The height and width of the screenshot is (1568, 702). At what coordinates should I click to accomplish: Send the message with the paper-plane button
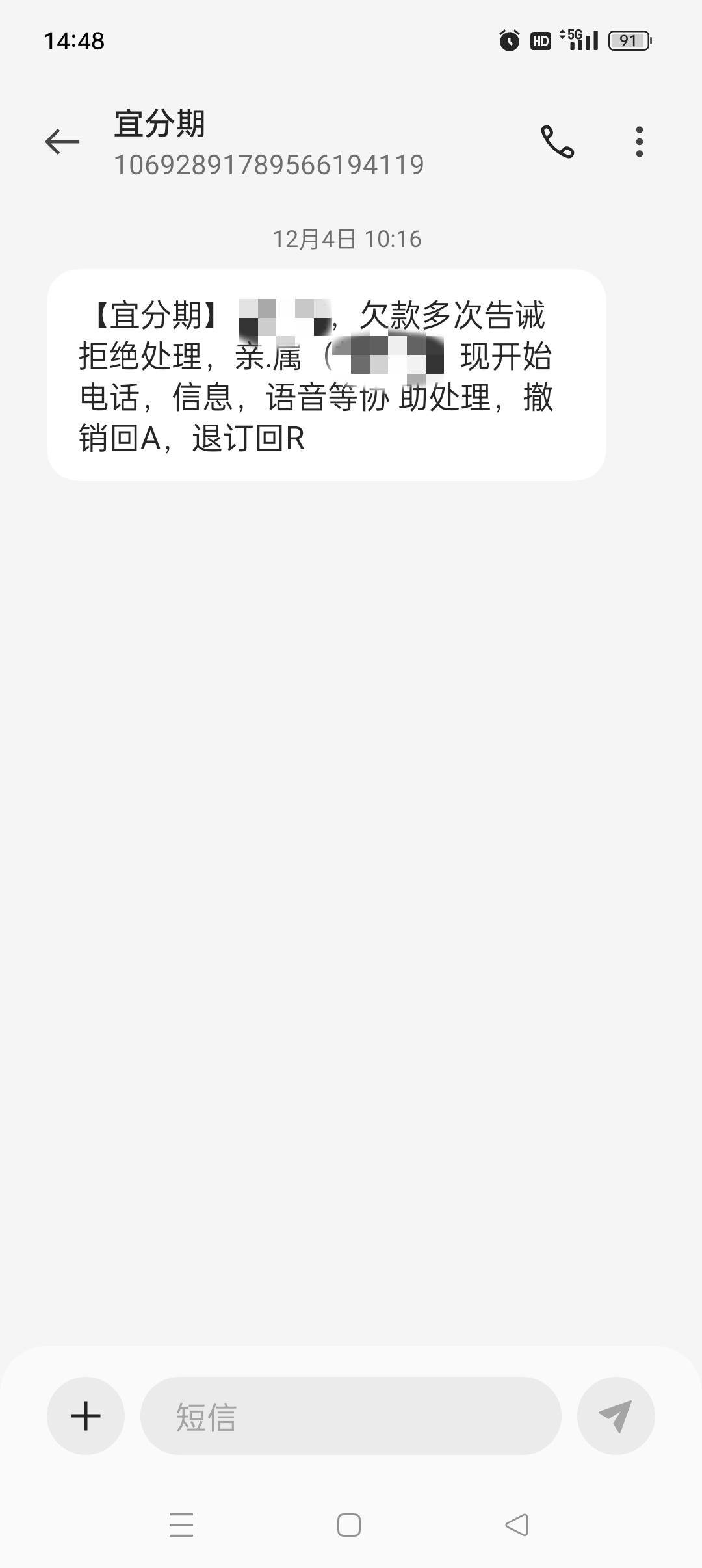tap(616, 1416)
